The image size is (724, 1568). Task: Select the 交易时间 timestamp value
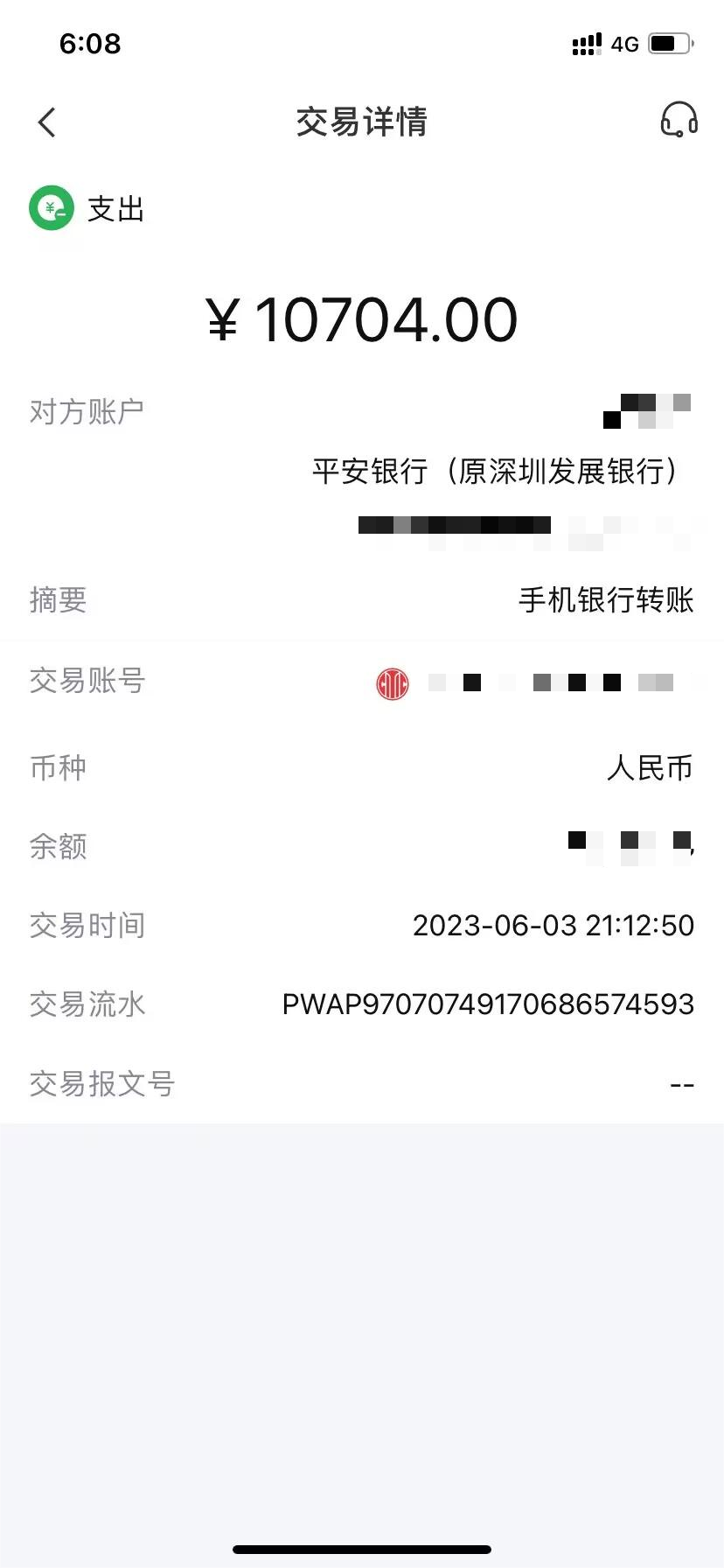[553, 925]
